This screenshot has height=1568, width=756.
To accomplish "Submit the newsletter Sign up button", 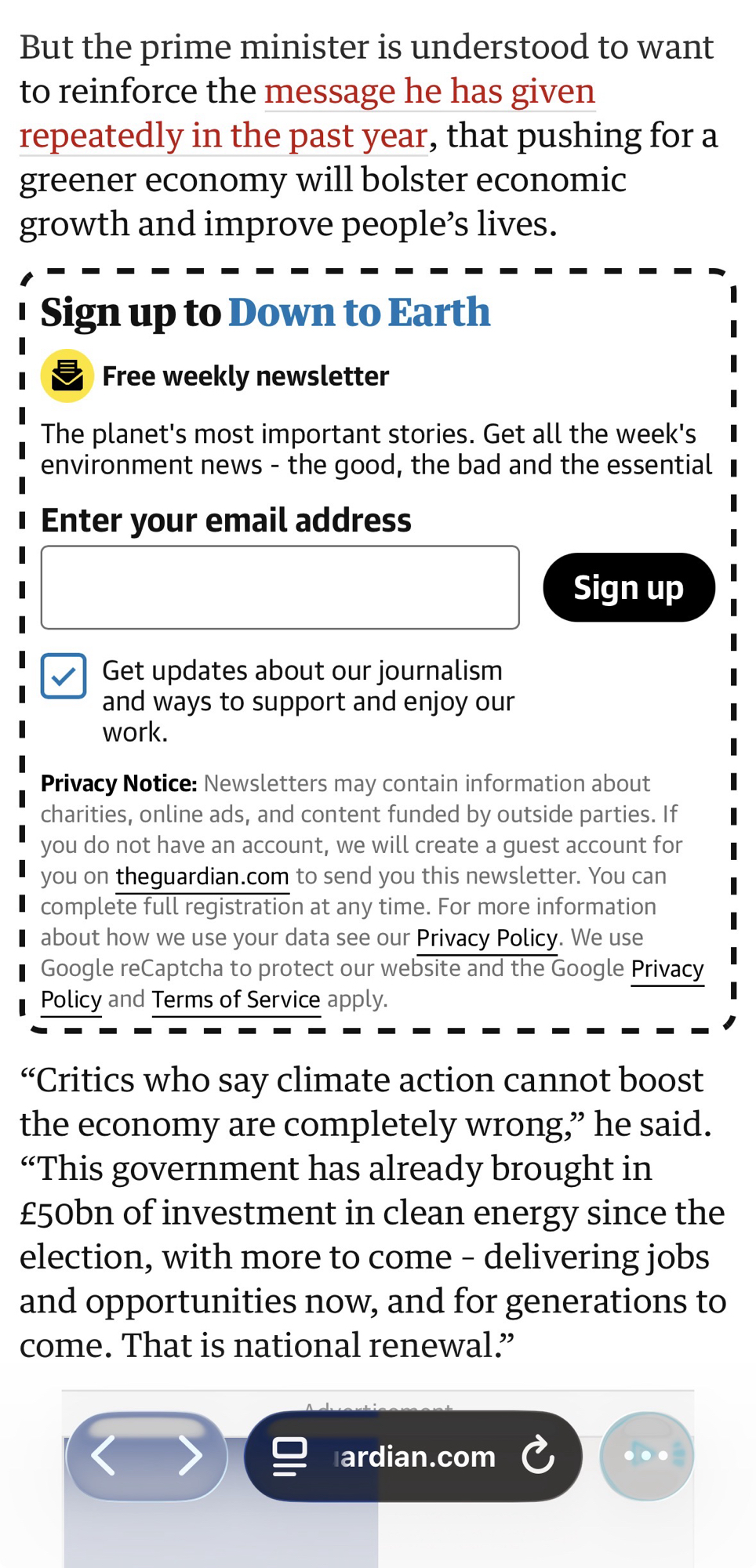I will coord(628,587).
